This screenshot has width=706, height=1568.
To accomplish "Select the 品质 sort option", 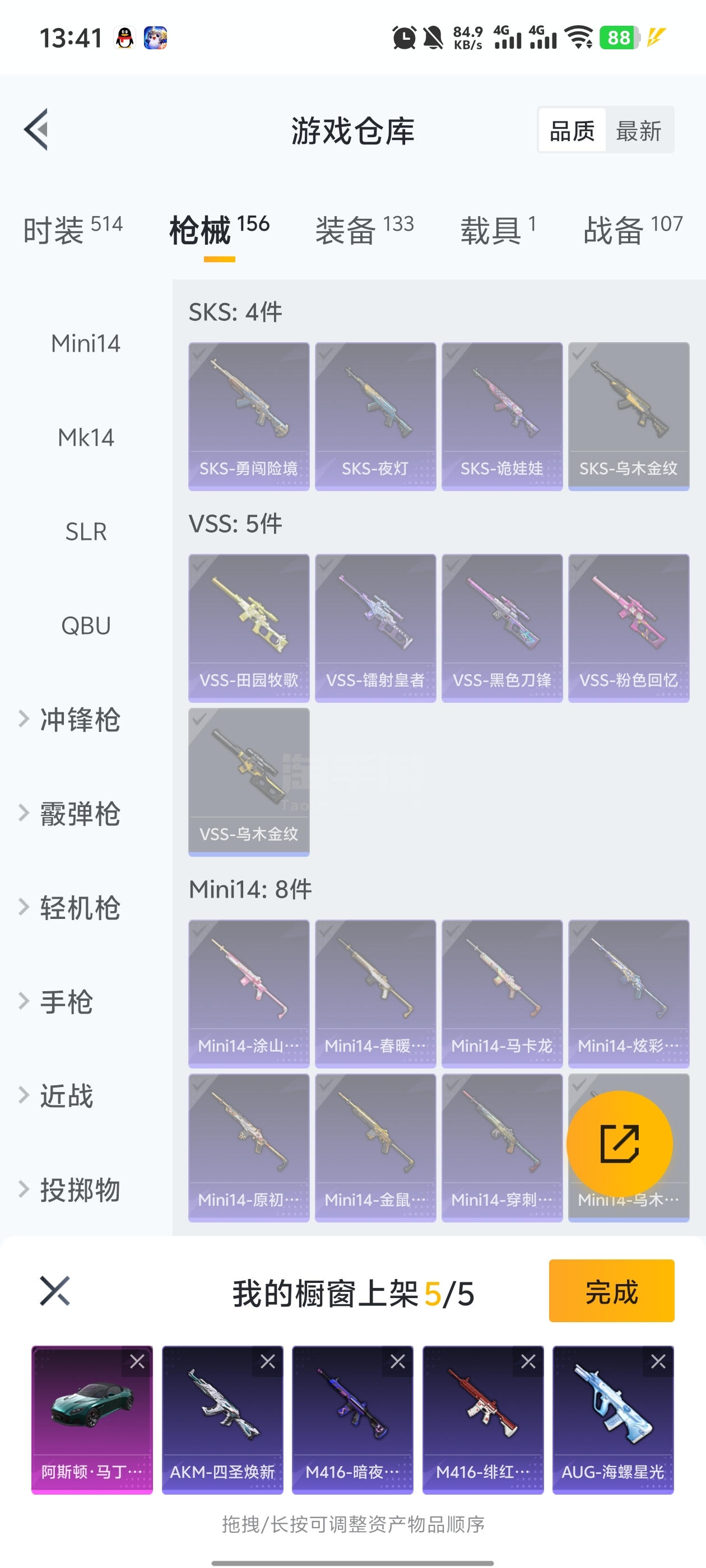I will [572, 131].
